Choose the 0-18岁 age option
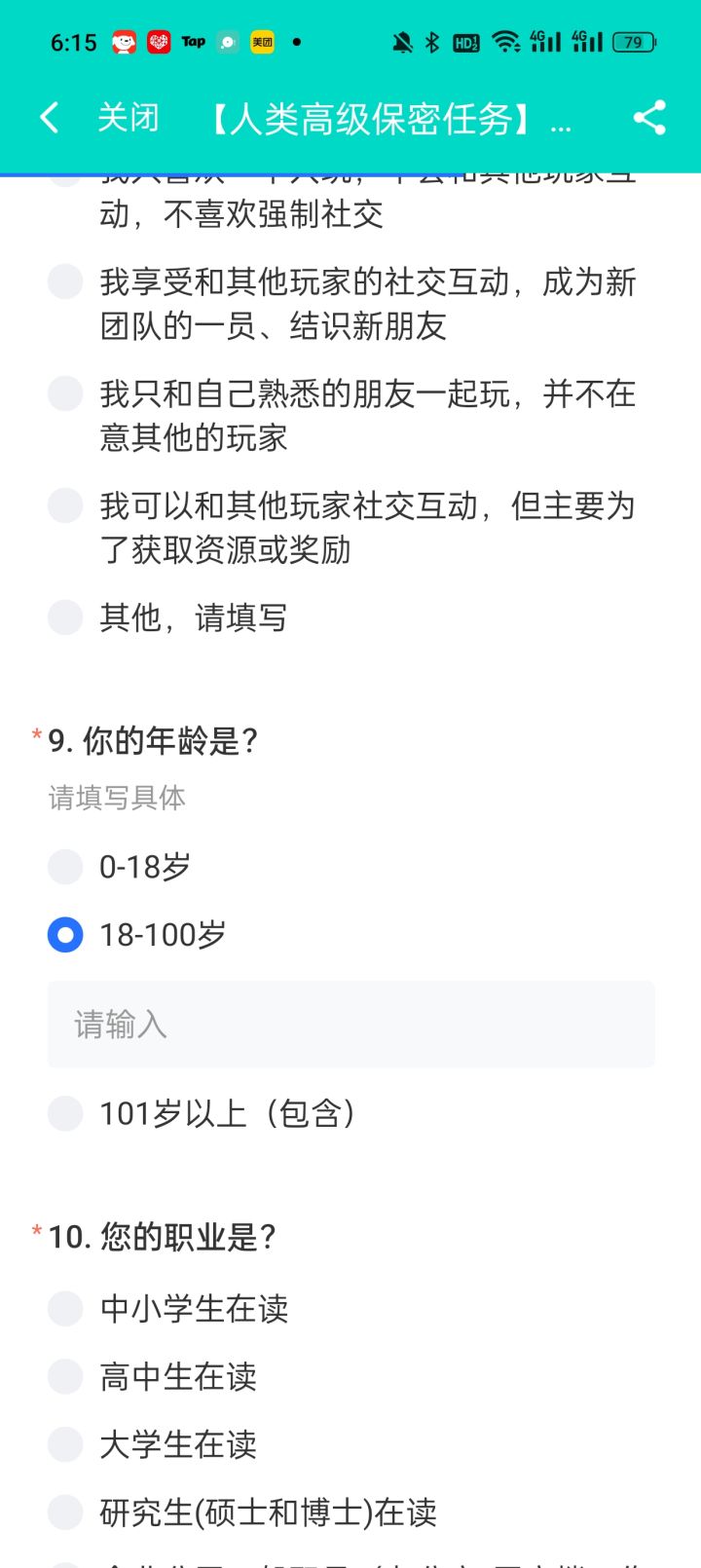701x1568 pixels. pyautogui.click(x=65, y=866)
